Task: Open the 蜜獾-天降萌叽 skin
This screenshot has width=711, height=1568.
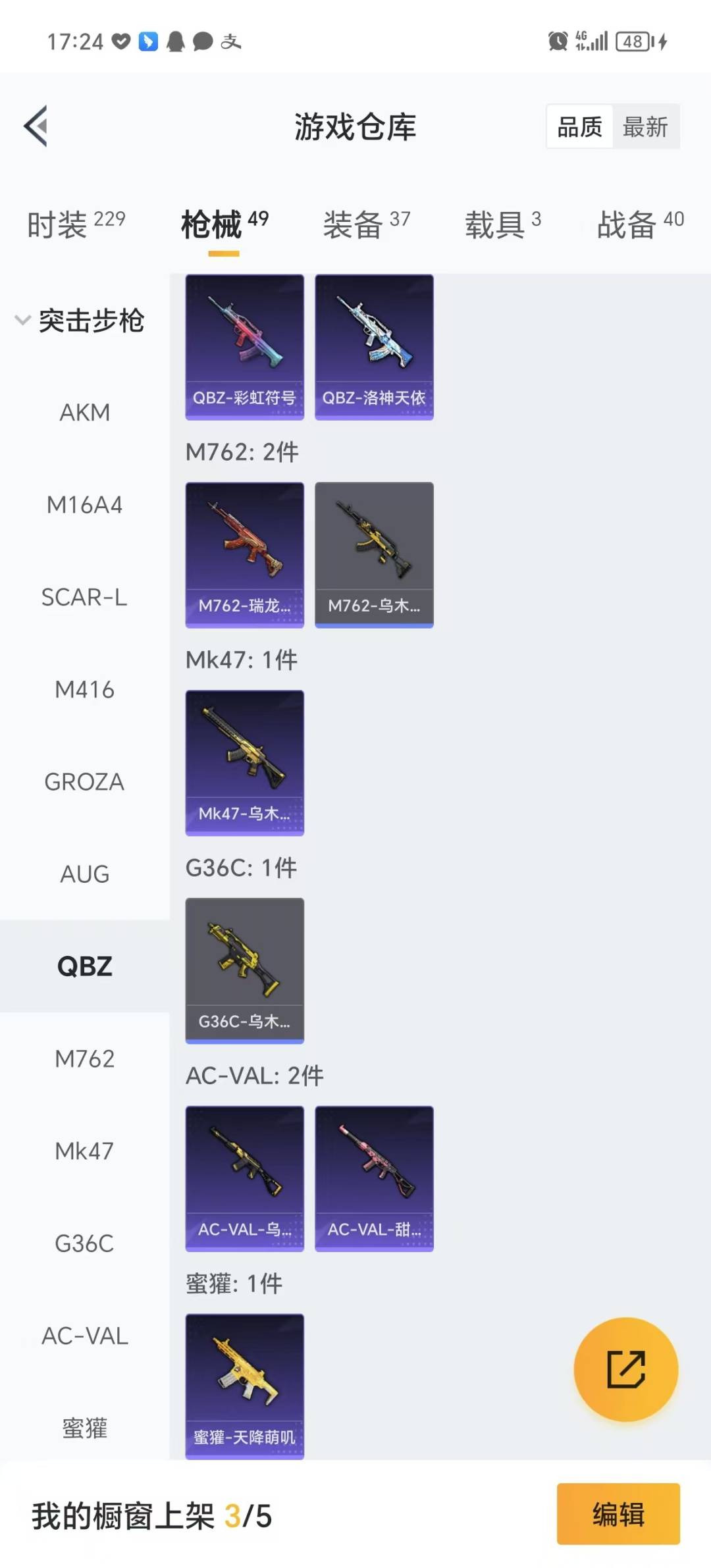Action: [x=245, y=1386]
